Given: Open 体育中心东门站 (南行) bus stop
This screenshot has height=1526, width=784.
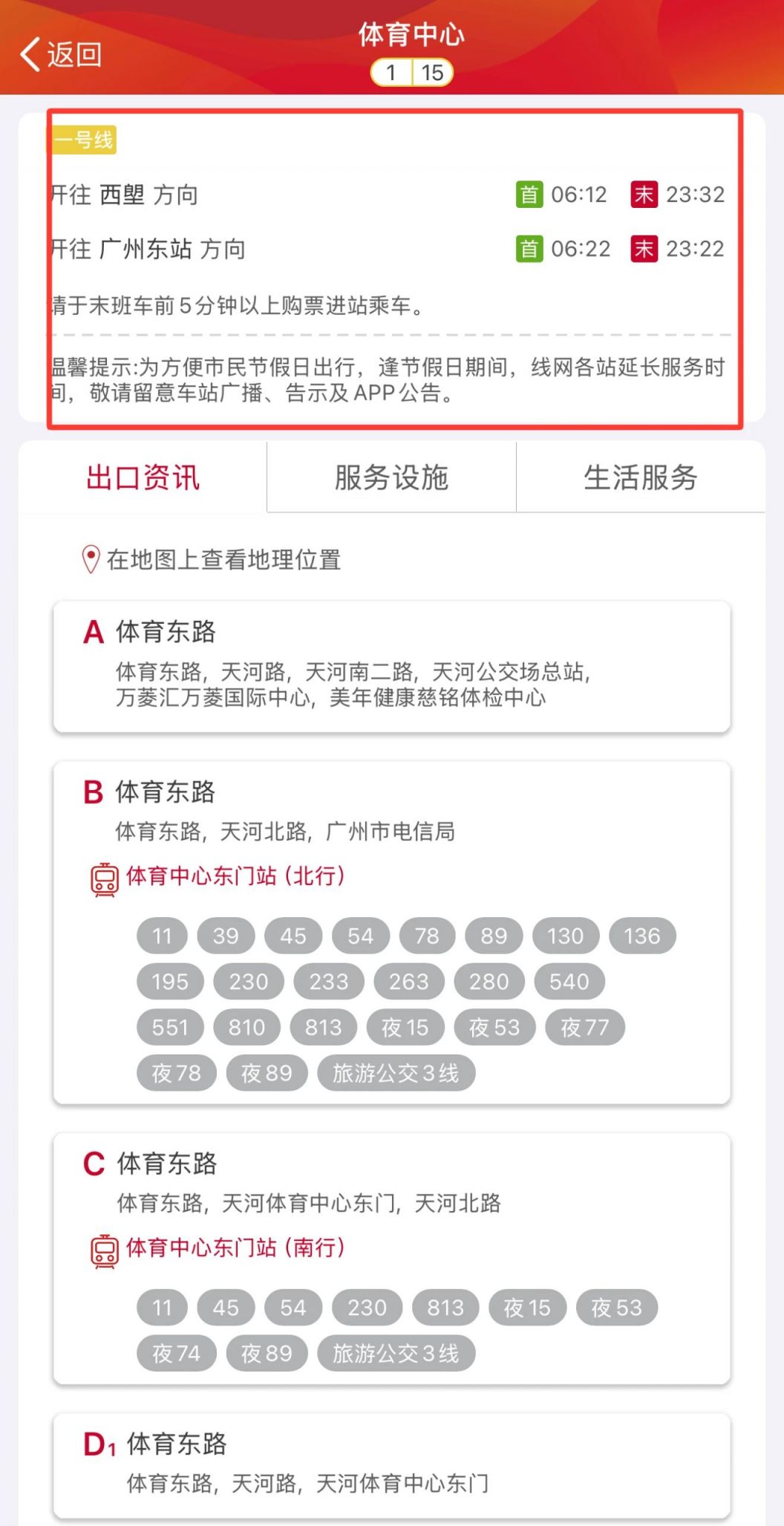Looking at the screenshot, I should (x=218, y=1248).
